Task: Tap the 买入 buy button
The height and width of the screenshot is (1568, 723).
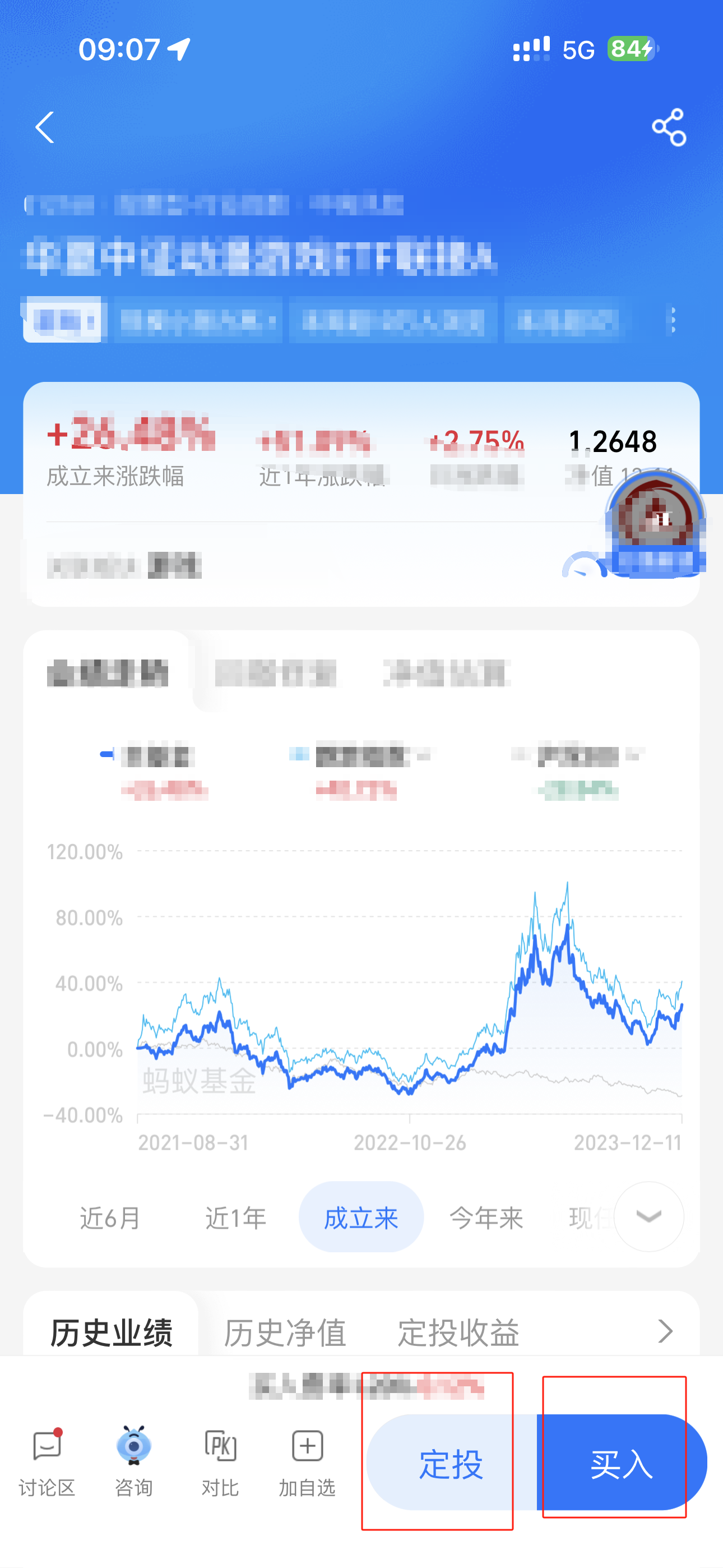Action: click(622, 1462)
